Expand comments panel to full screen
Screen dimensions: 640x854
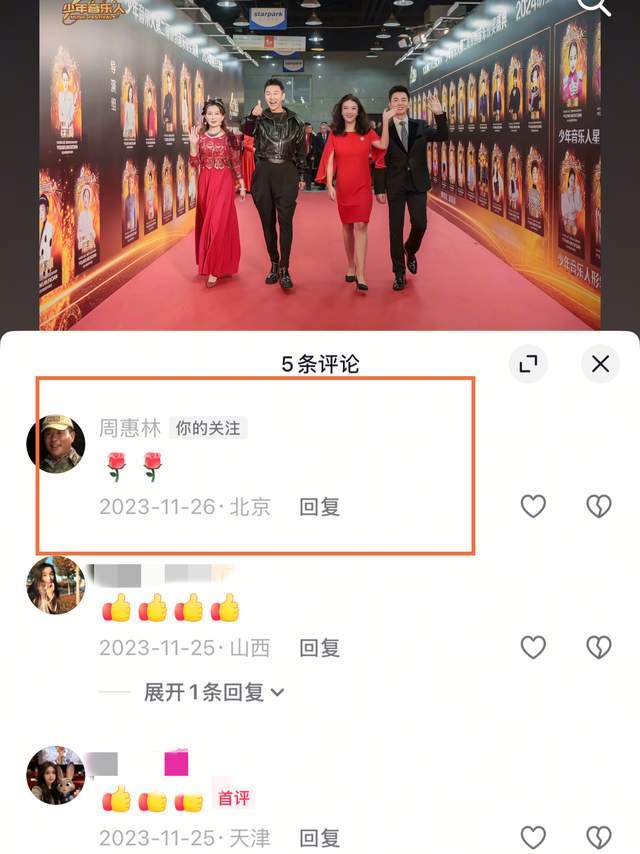click(x=528, y=364)
